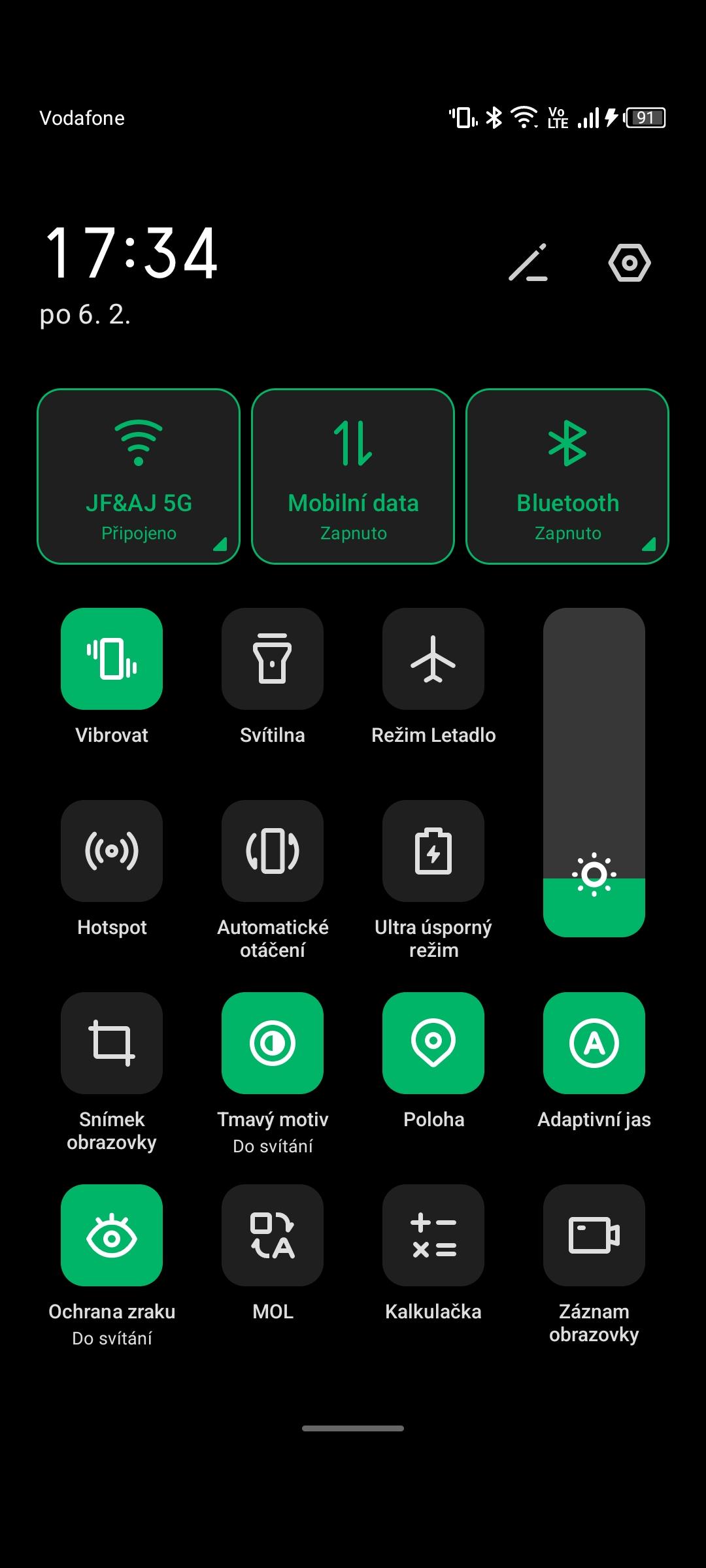Tap the brightness slider to adjust brightness

(x=594, y=773)
